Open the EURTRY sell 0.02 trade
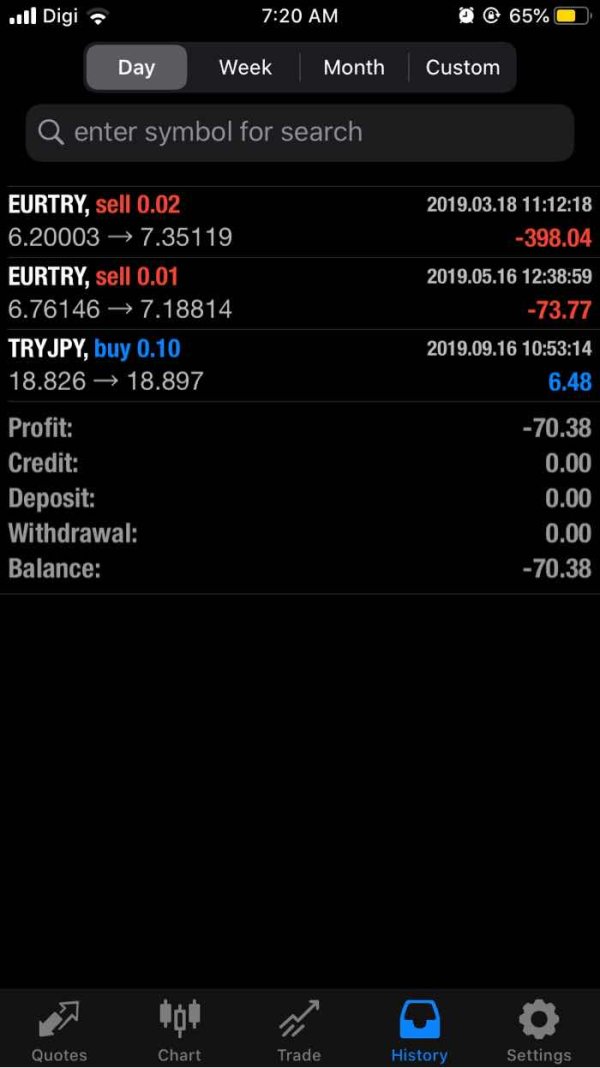Viewport: 600px width, 1068px height. click(x=300, y=221)
